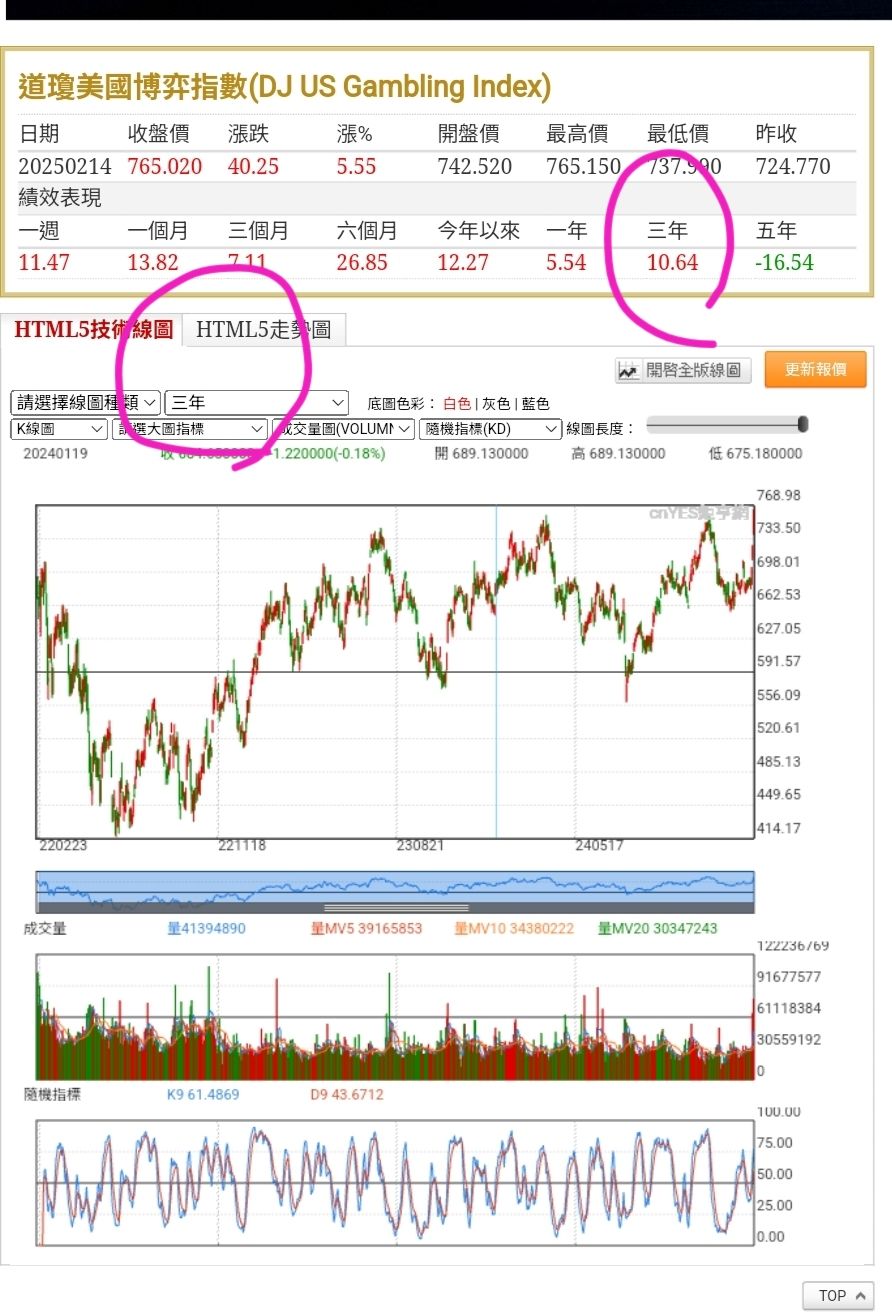The image size is (892, 1316).
Task: Tap the 線圖長度 slider handle
Action: [802, 425]
